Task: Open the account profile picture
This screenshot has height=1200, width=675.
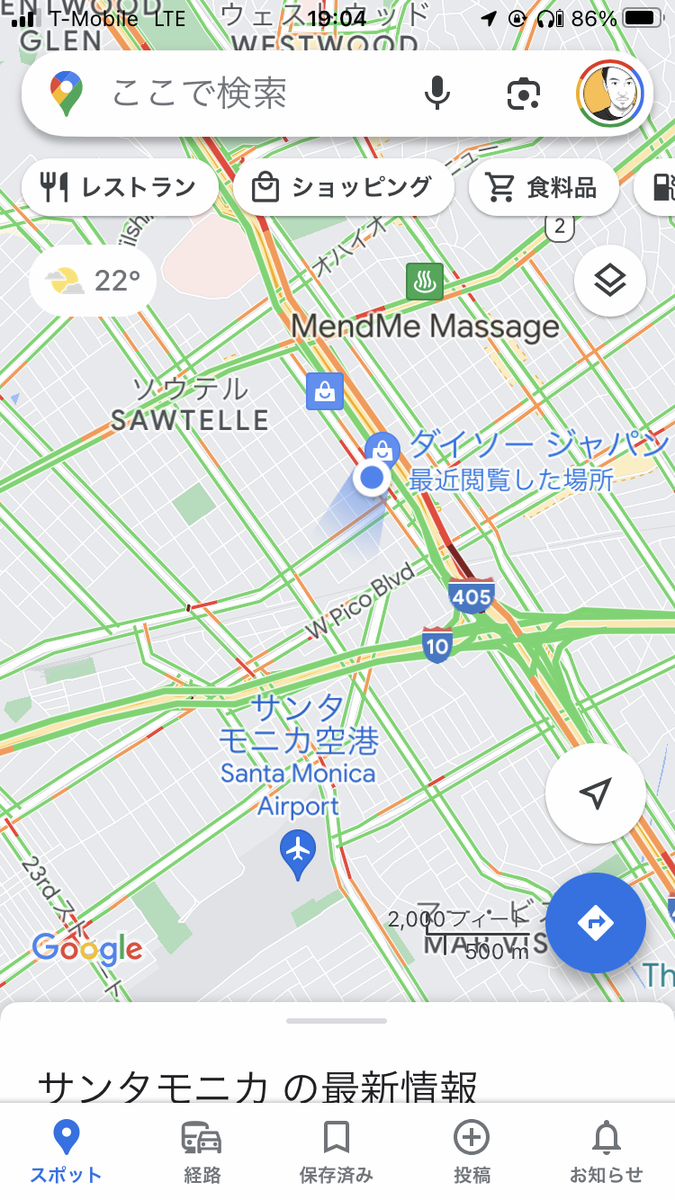Action: point(610,94)
